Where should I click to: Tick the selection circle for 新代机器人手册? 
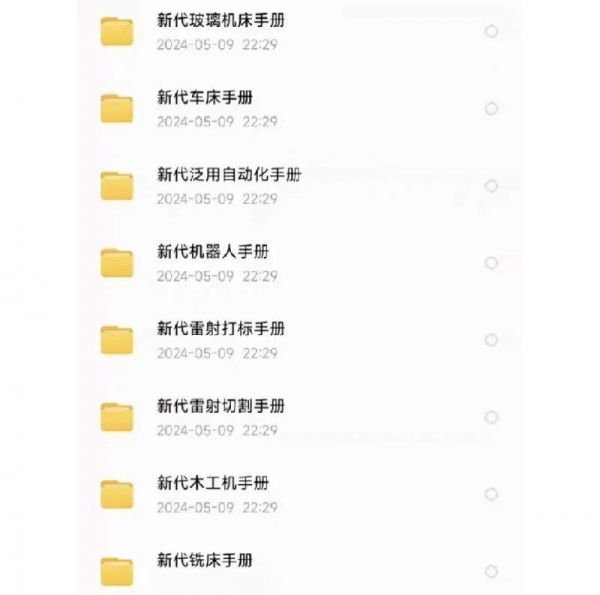[491, 263]
